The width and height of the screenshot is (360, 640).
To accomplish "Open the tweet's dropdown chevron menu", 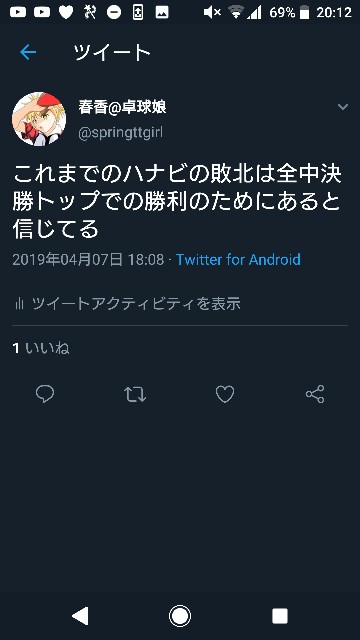I will 343,107.
